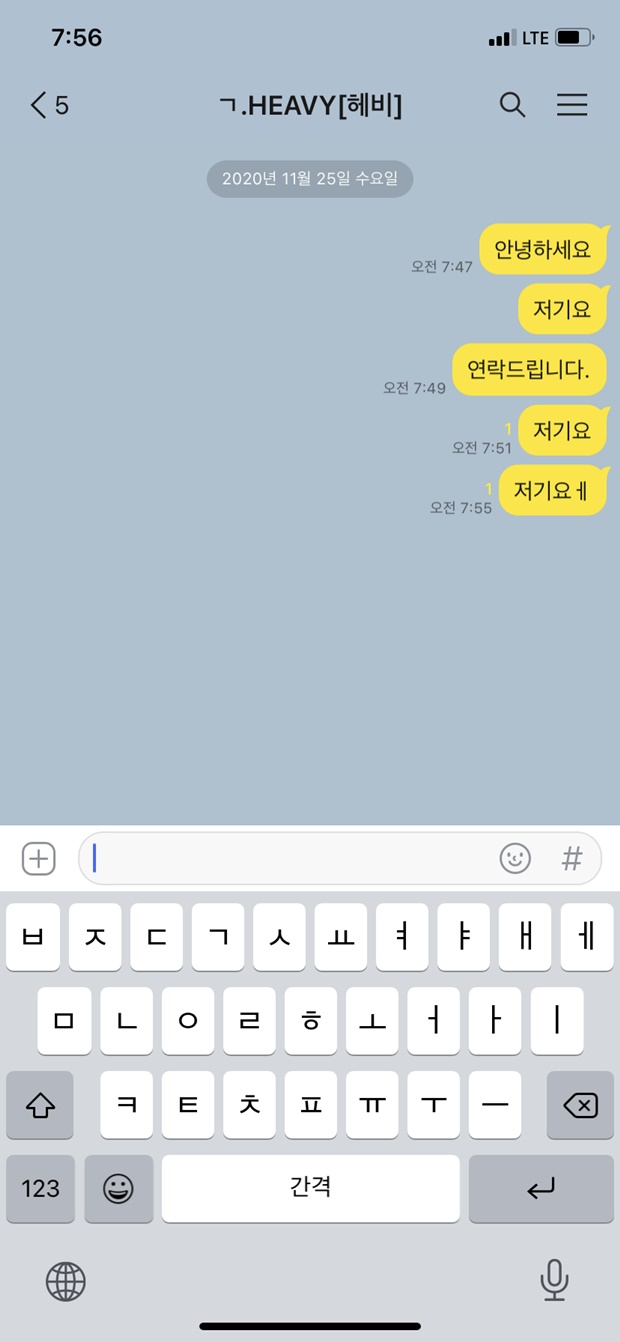The image size is (620, 1342).
Task: Open the emoticon picker in message field
Action: (x=515, y=858)
